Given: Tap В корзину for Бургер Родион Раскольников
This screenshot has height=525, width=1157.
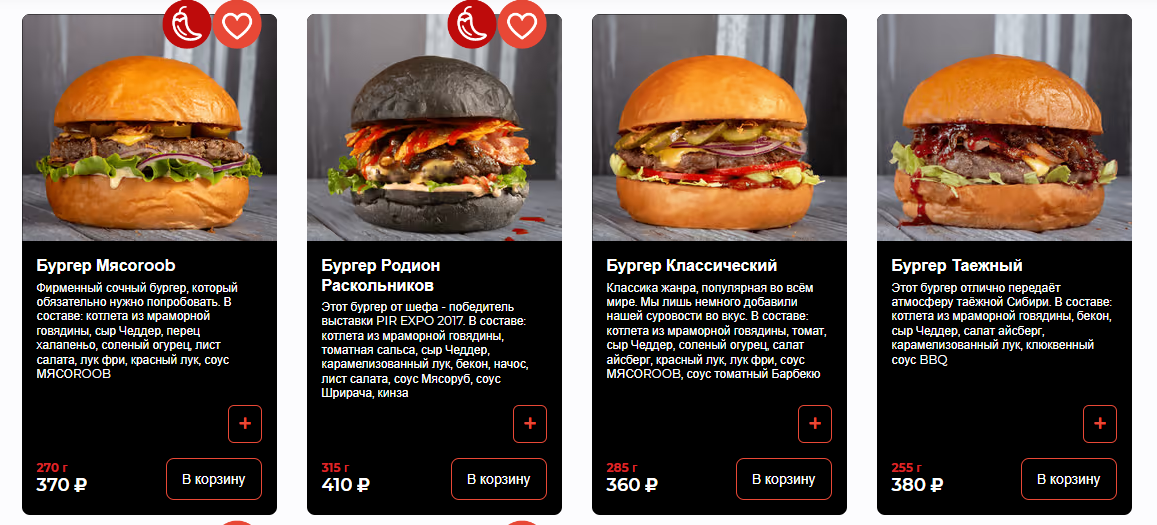Looking at the screenshot, I should [x=498, y=479].
